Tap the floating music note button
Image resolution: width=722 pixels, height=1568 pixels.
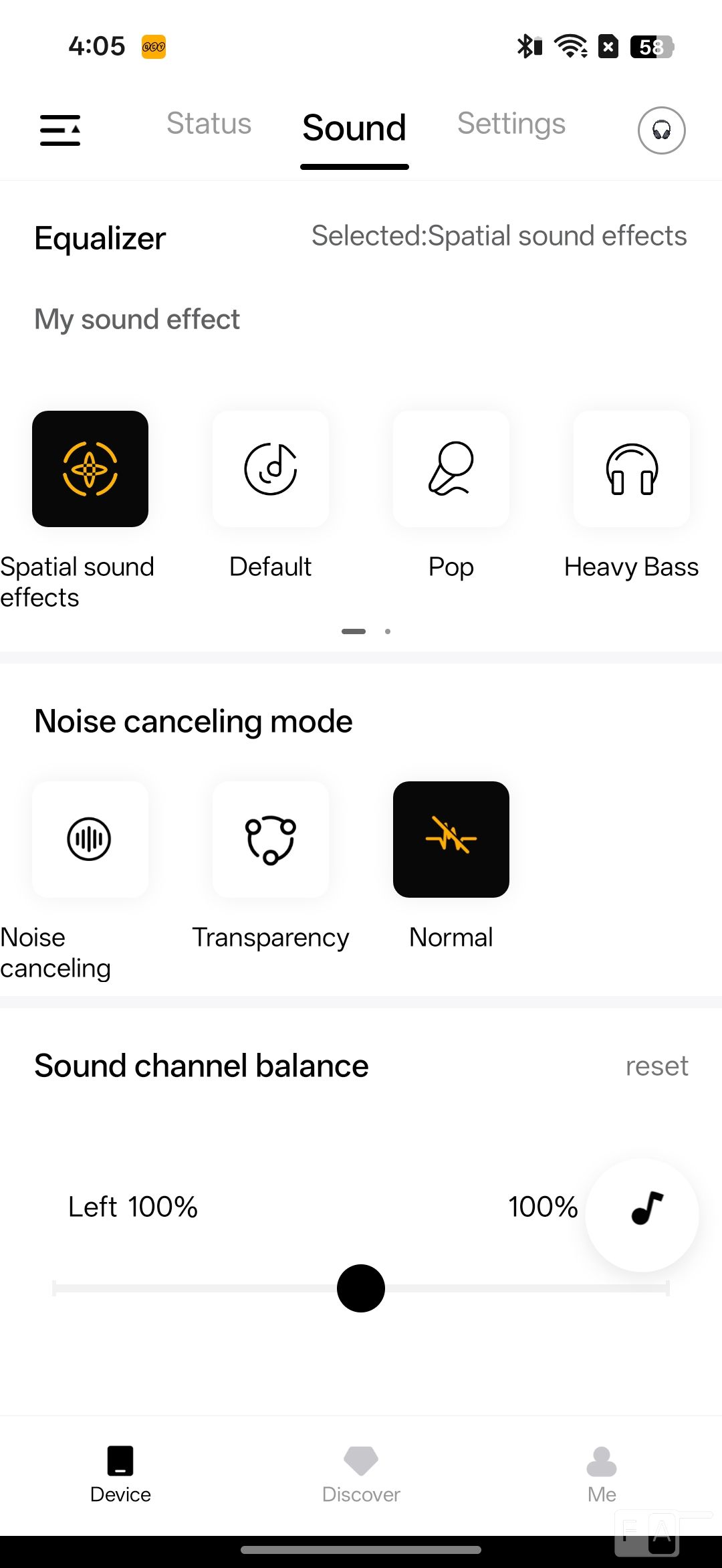pyautogui.click(x=642, y=1214)
